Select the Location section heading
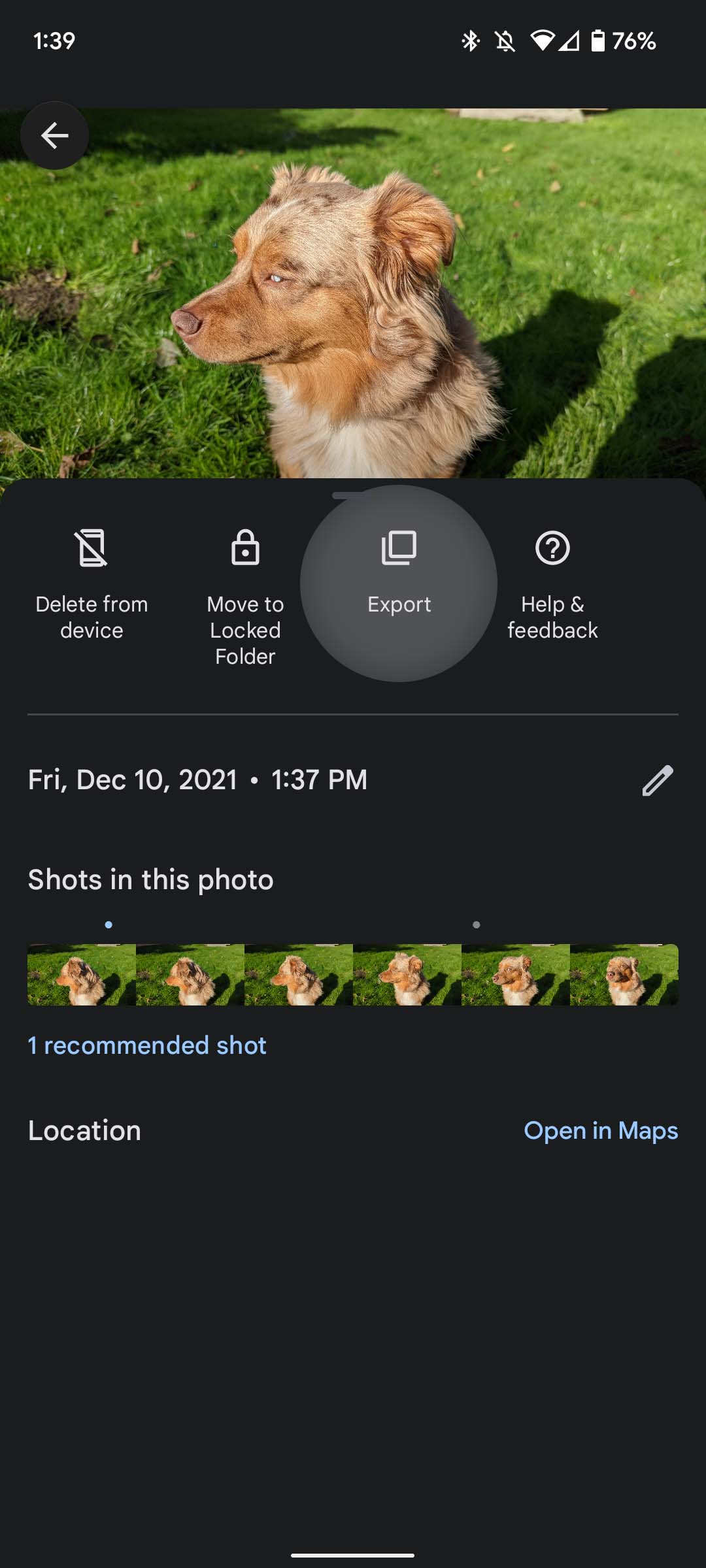 (85, 1130)
